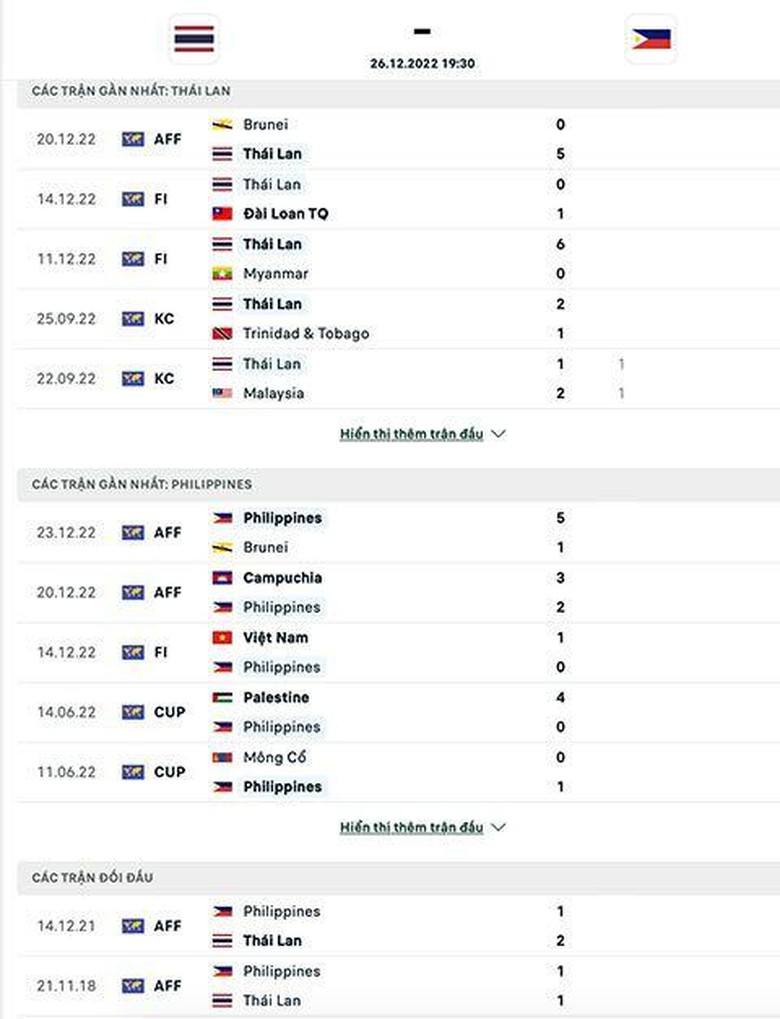Image resolution: width=780 pixels, height=1019 pixels.
Task: Open head-to-head match from 14.12.21
Action: (x=390, y=926)
